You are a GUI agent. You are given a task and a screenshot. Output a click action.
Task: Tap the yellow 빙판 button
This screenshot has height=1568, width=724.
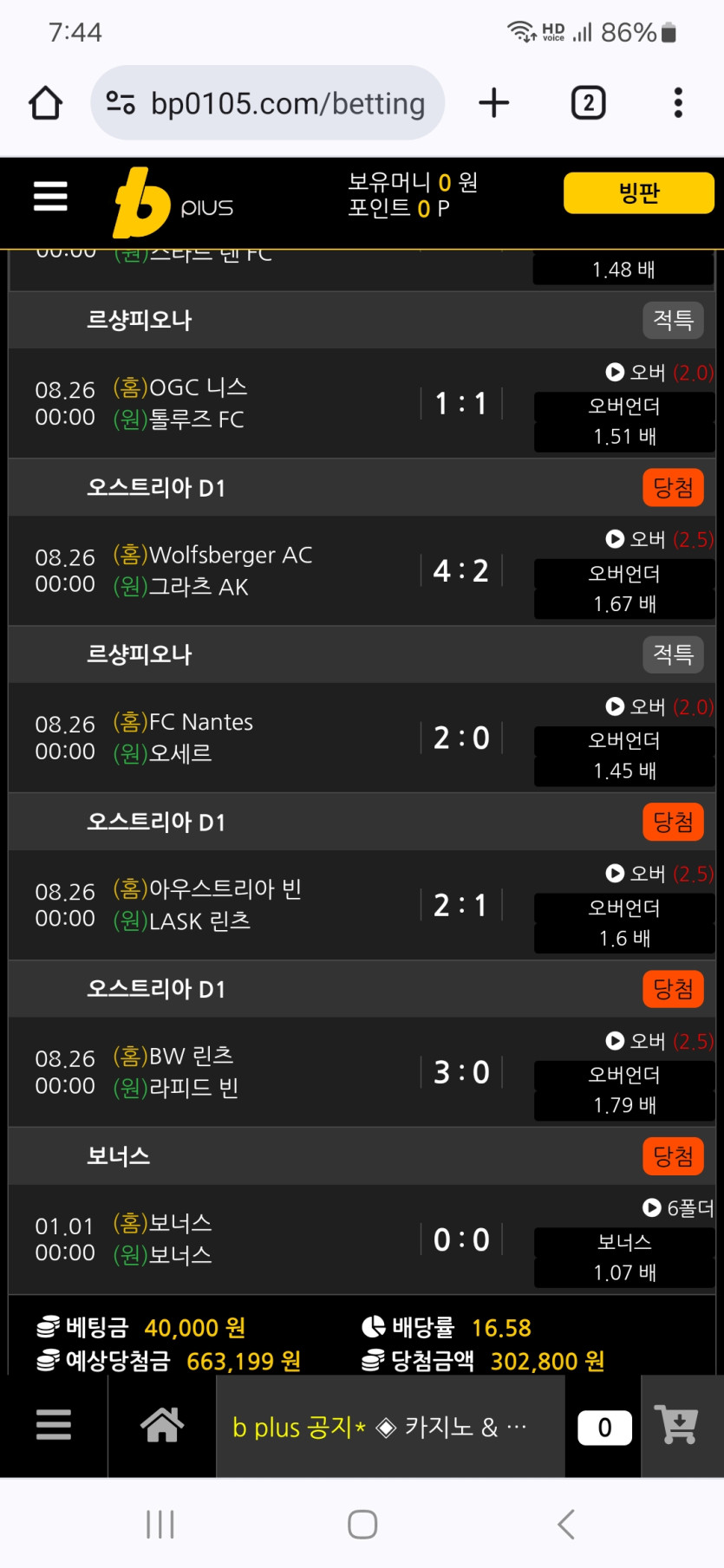point(639,193)
